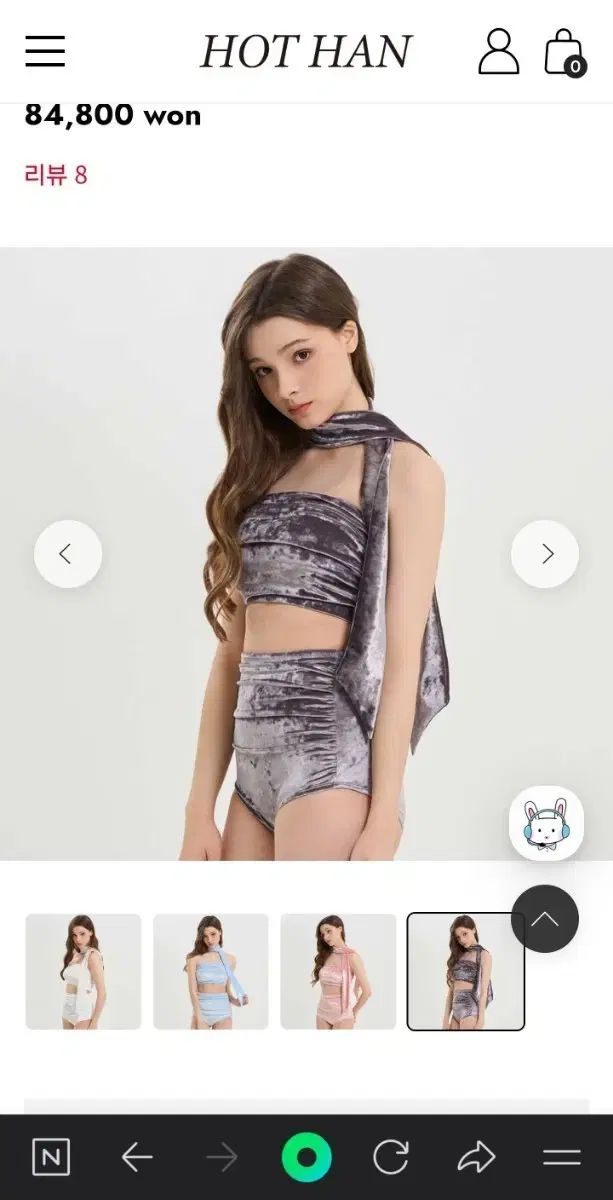613x1200 pixels.
Task: Select the gray velvet swimsuit thumbnail
Action: (466, 971)
